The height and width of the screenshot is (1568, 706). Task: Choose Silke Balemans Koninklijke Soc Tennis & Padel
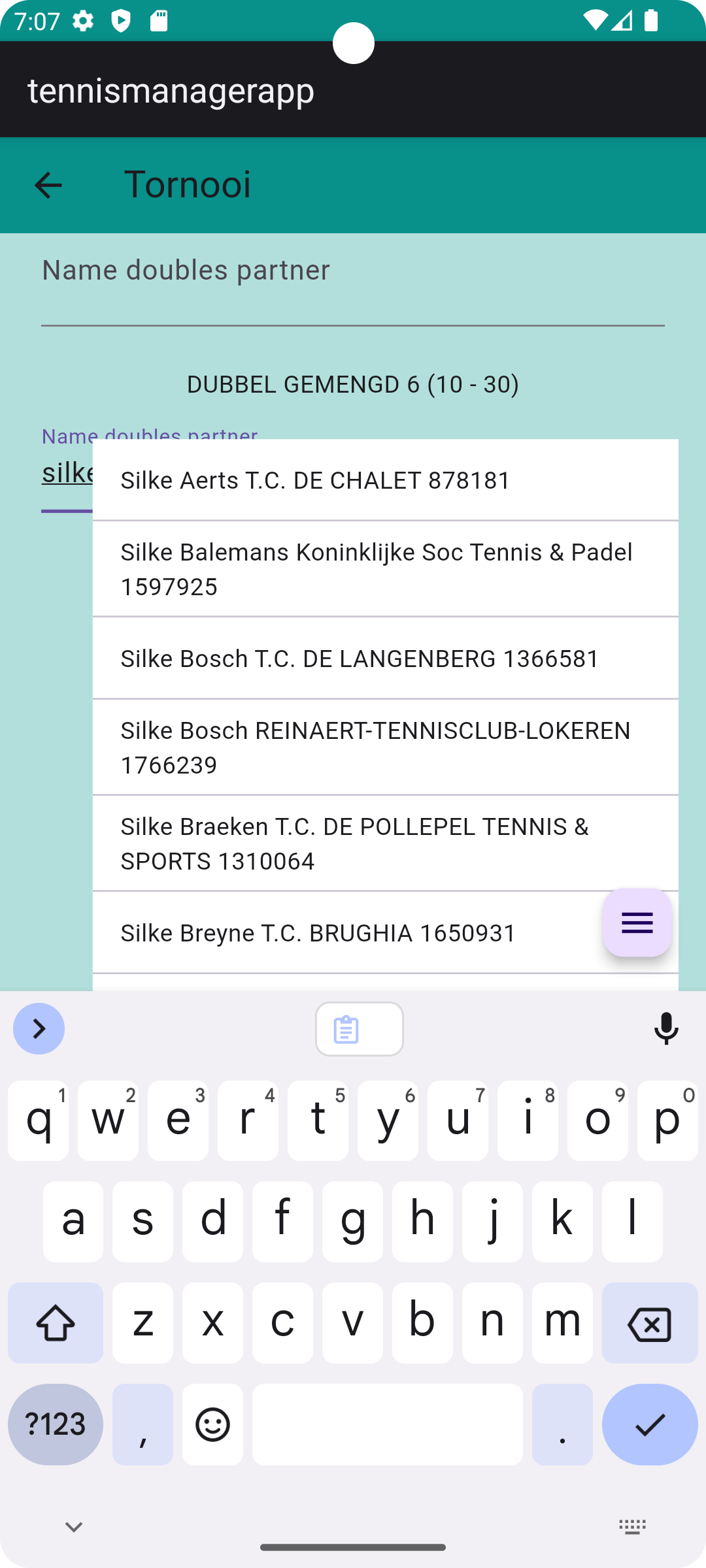pyautogui.click(x=384, y=569)
